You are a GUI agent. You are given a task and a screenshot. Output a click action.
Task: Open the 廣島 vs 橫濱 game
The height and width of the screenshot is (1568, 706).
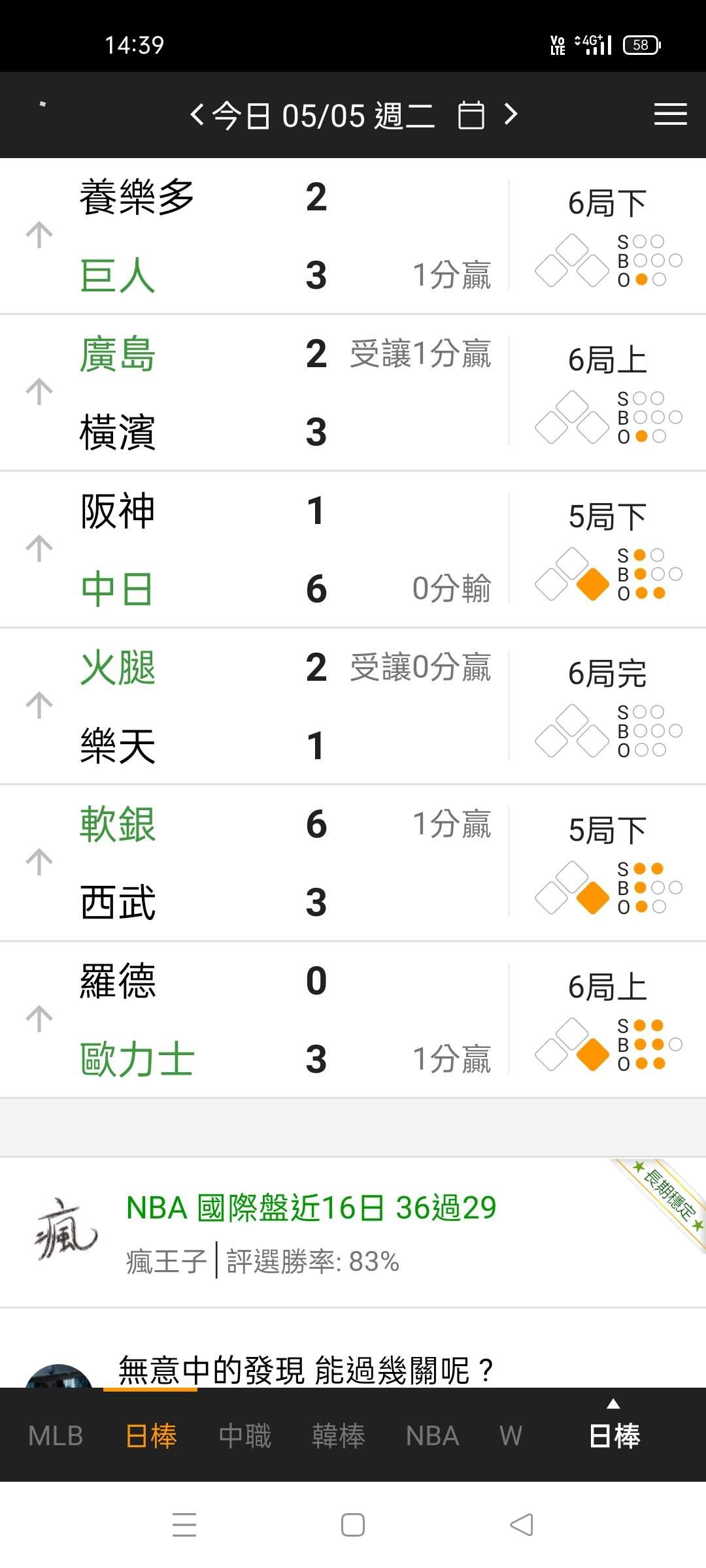(x=353, y=393)
